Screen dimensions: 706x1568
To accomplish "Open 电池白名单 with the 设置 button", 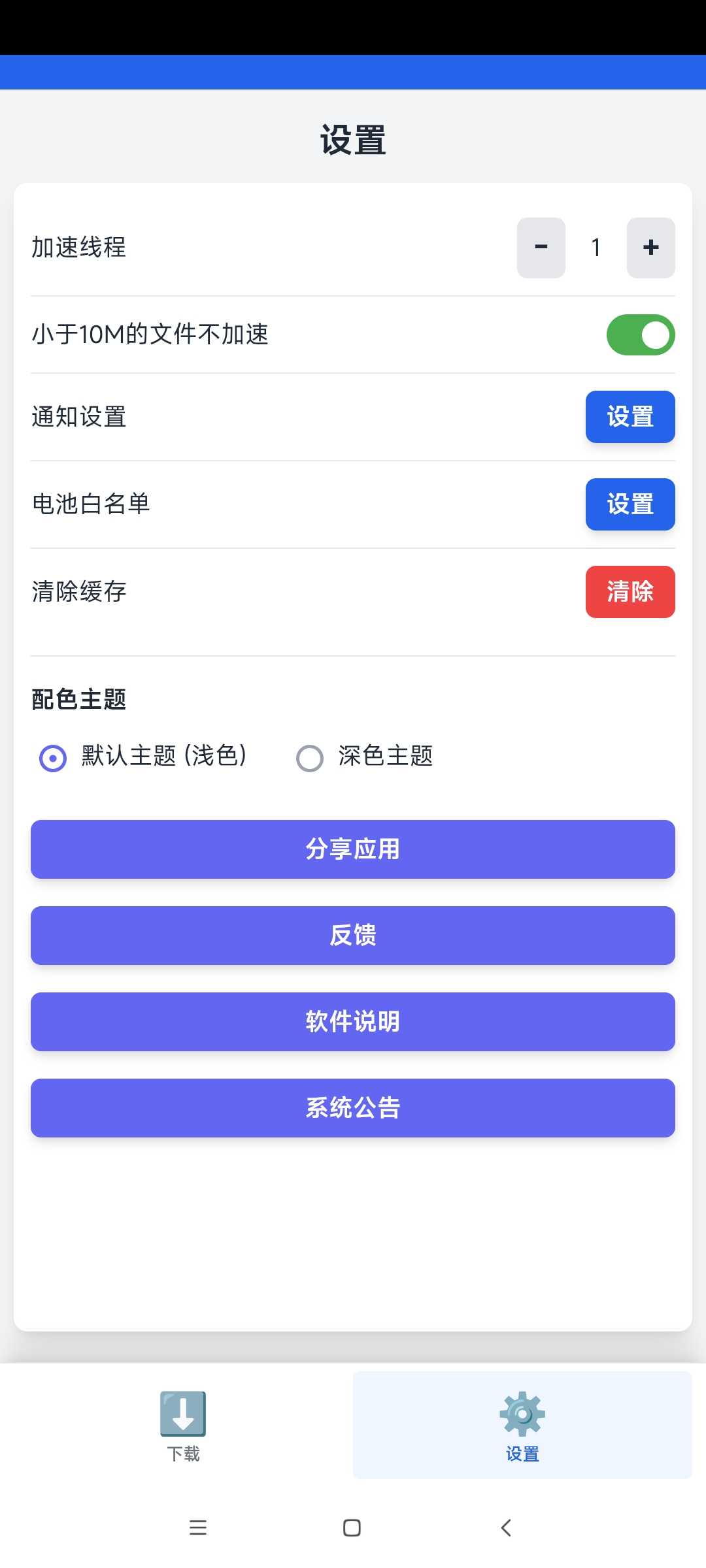I will pyautogui.click(x=630, y=504).
